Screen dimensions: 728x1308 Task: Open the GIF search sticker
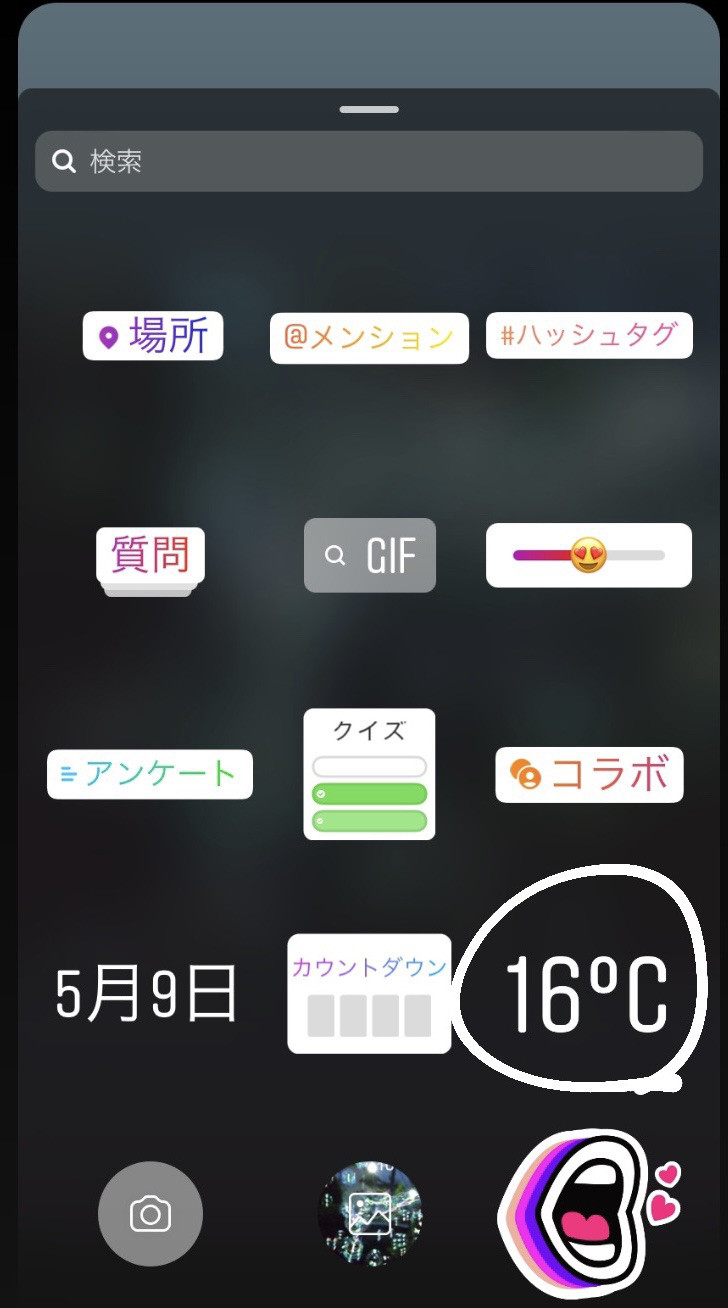coord(370,555)
